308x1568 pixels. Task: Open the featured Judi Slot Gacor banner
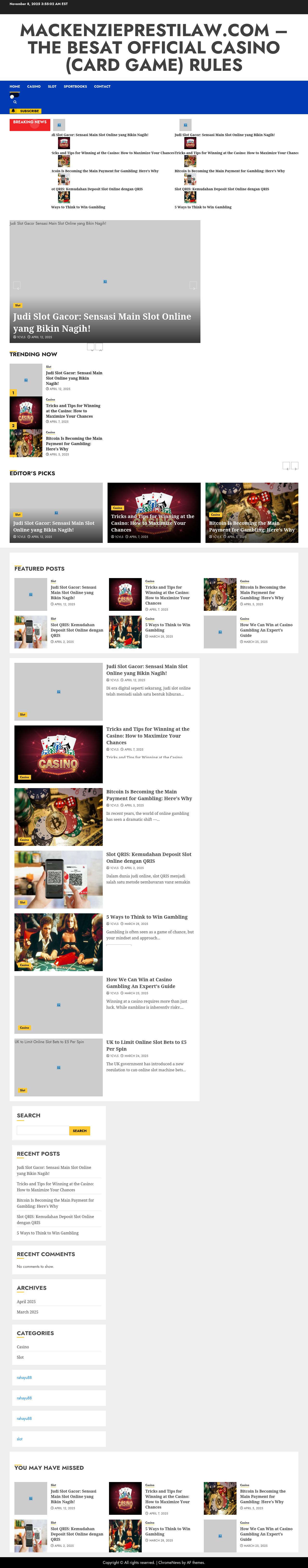tap(102, 322)
